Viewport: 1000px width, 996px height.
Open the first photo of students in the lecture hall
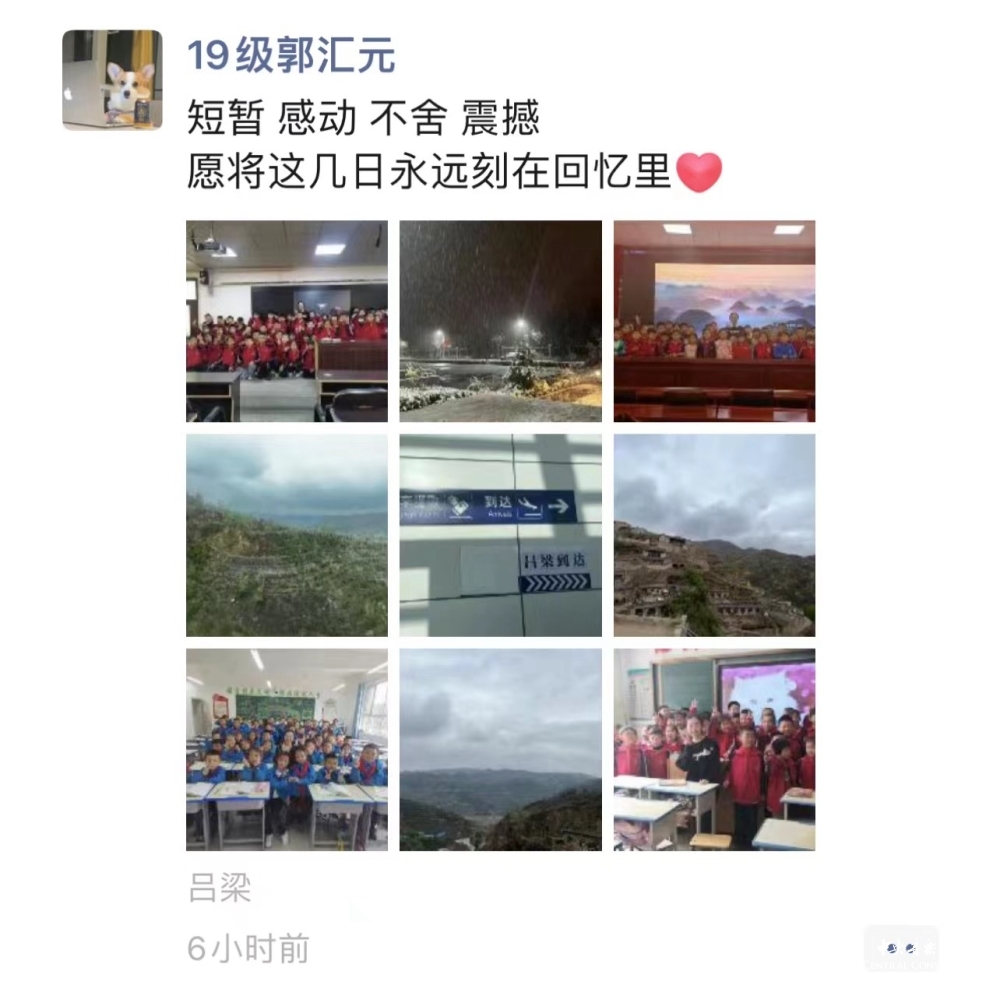click(287, 321)
